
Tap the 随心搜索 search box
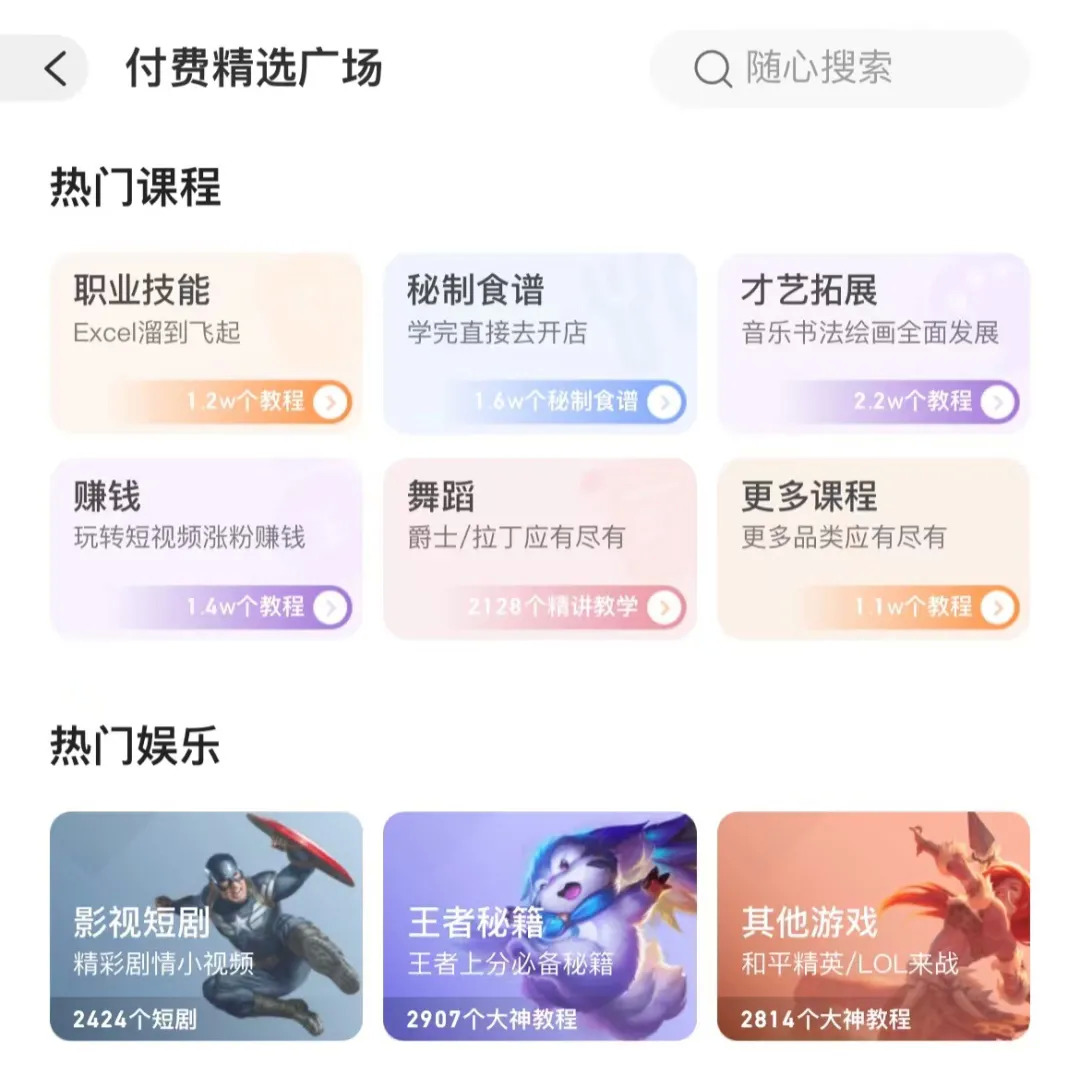[838, 69]
